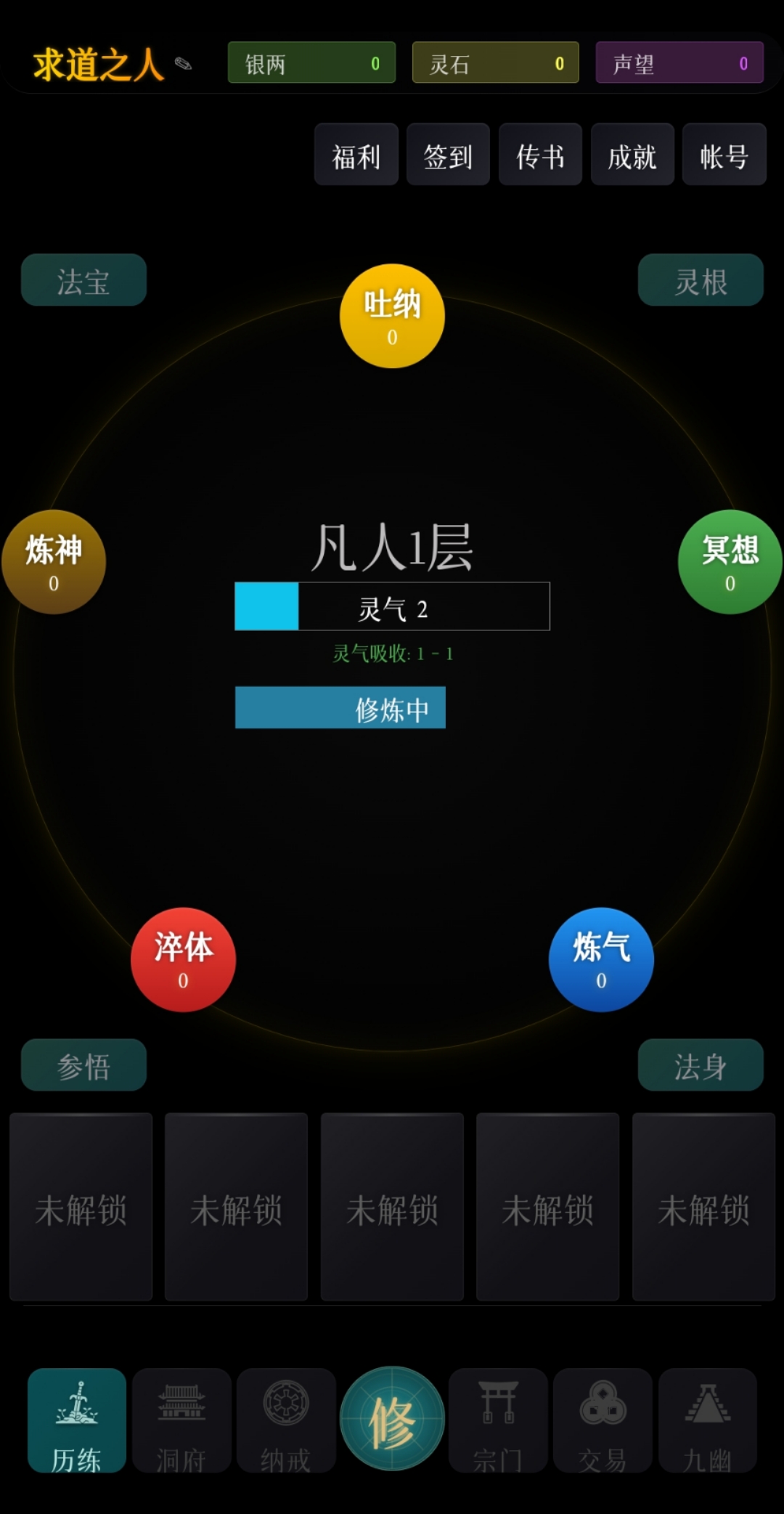Screen dimensions: 784x1514
Task: Tap the red 淬体 orb
Action: tap(183, 960)
